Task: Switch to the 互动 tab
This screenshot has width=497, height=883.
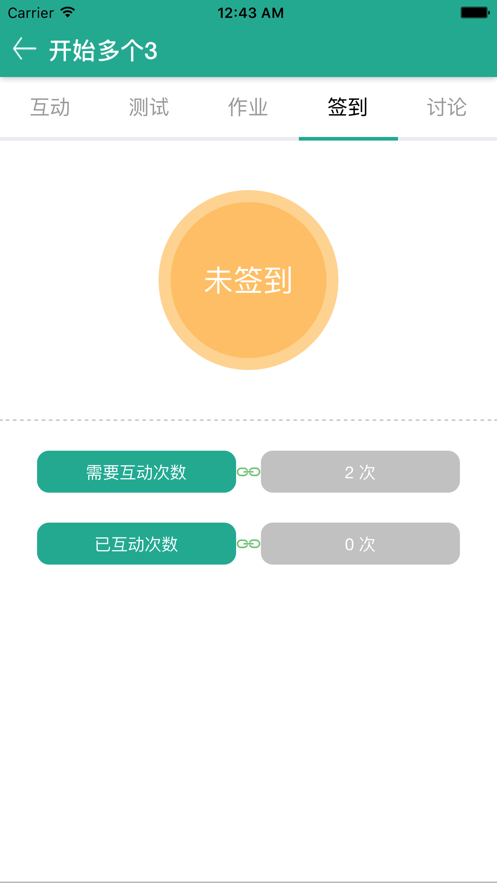Action: click(x=50, y=107)
